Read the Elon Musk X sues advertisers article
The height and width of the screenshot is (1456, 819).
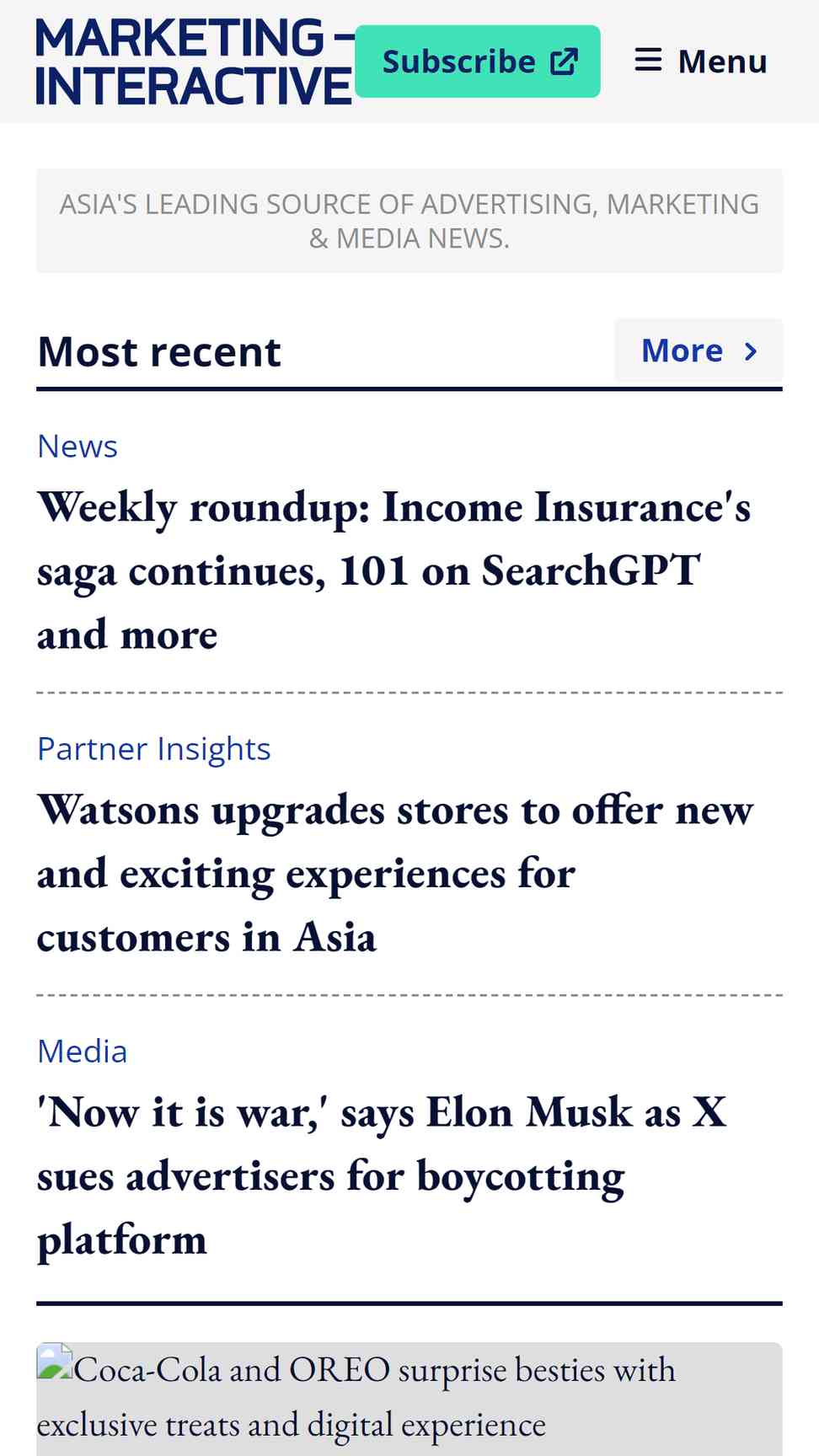pos(382,1175)
